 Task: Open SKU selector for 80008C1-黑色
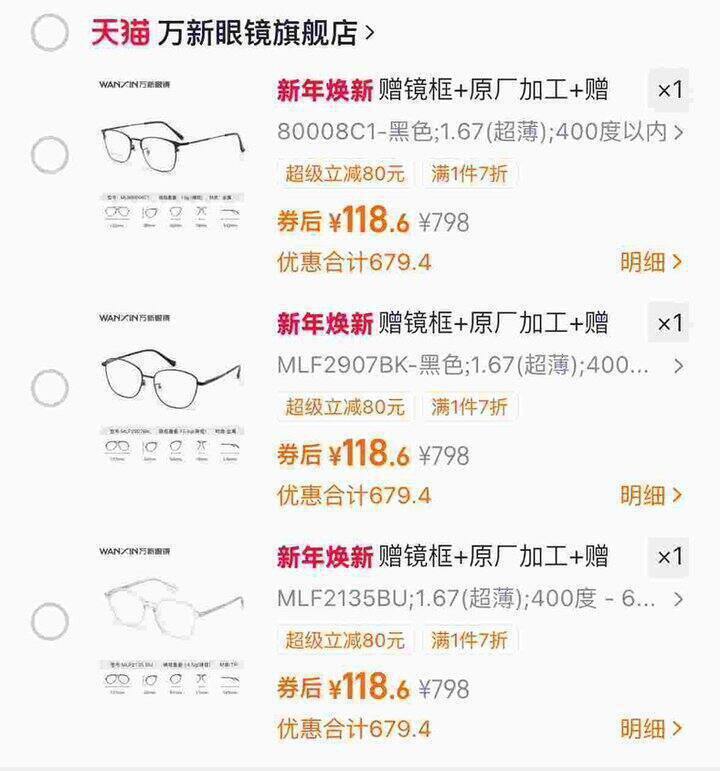[470, 131]
